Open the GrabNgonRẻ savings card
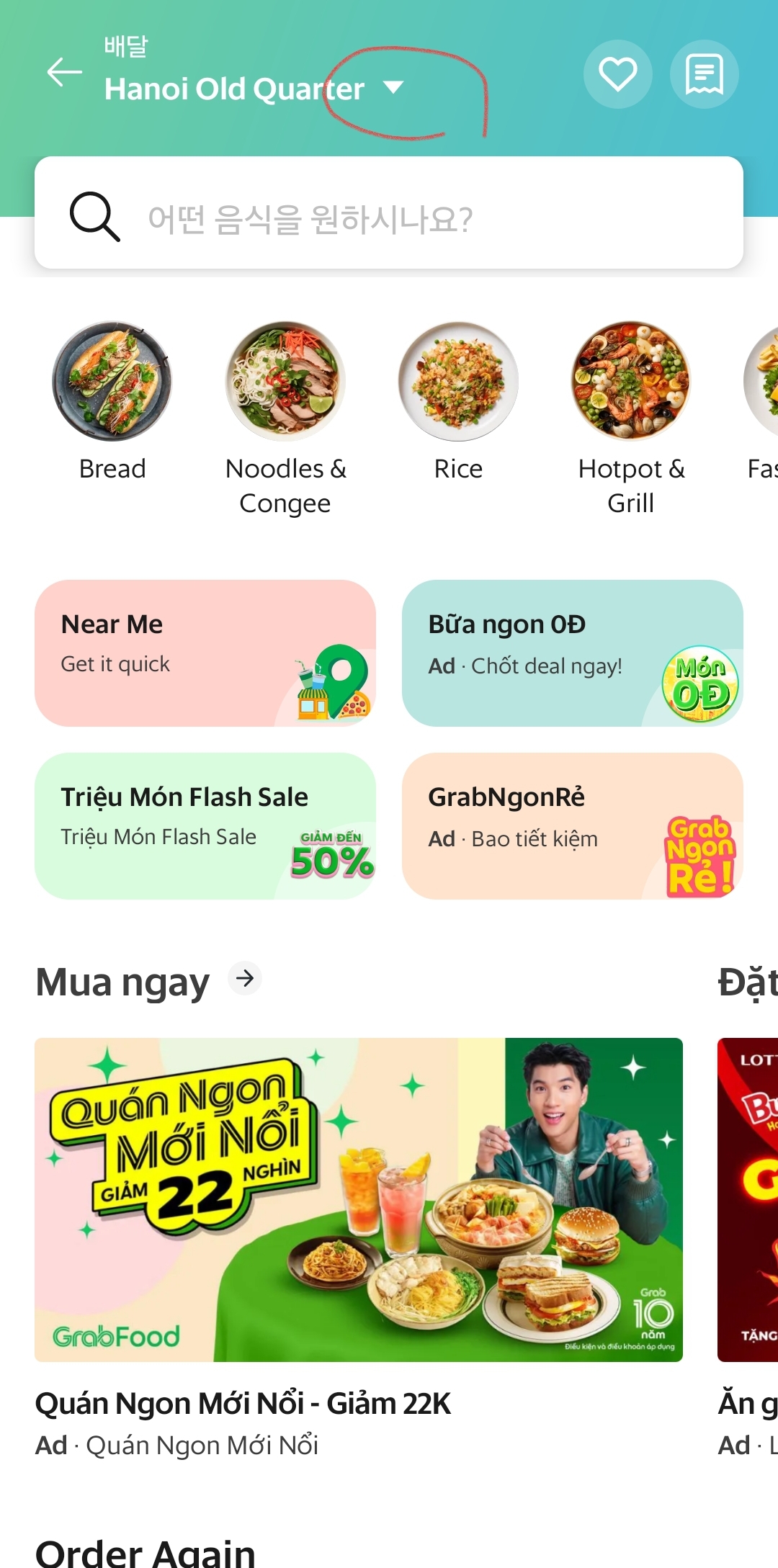Screen dimensions: 778x1568 pyautogui.click(x=572, y=825)
